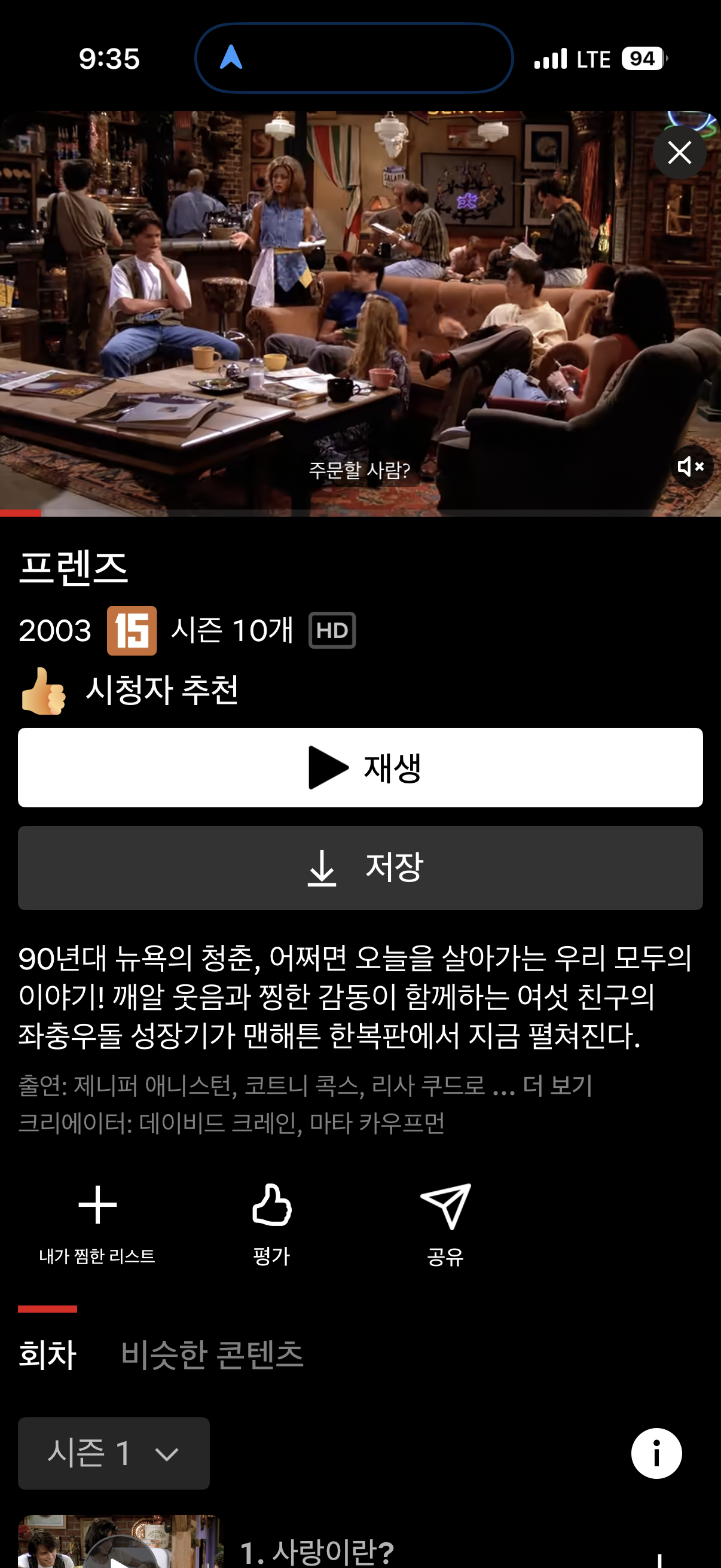This screenshot has height=1568, width=721.
Task: Download with the 저장 button
Action: (360, 867)
